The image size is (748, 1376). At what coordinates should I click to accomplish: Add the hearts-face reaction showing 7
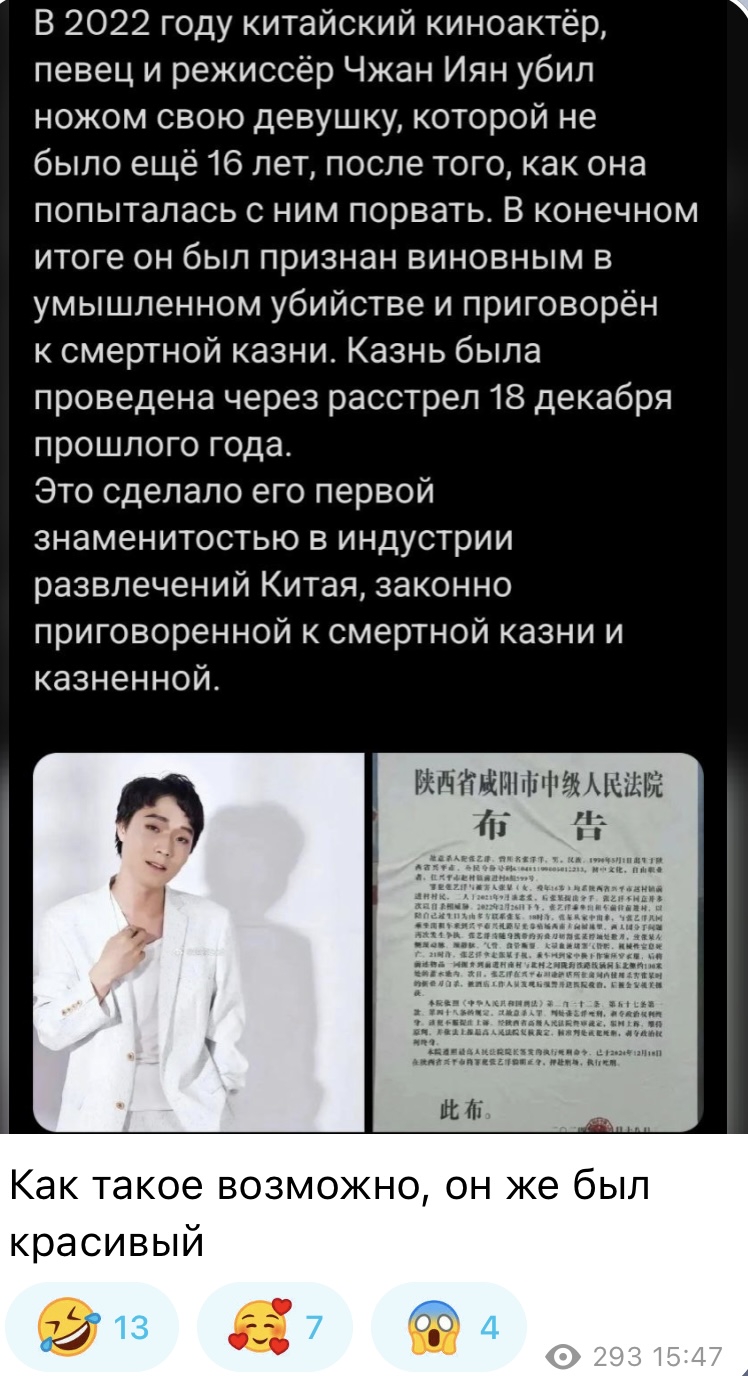pos(277,1327)
